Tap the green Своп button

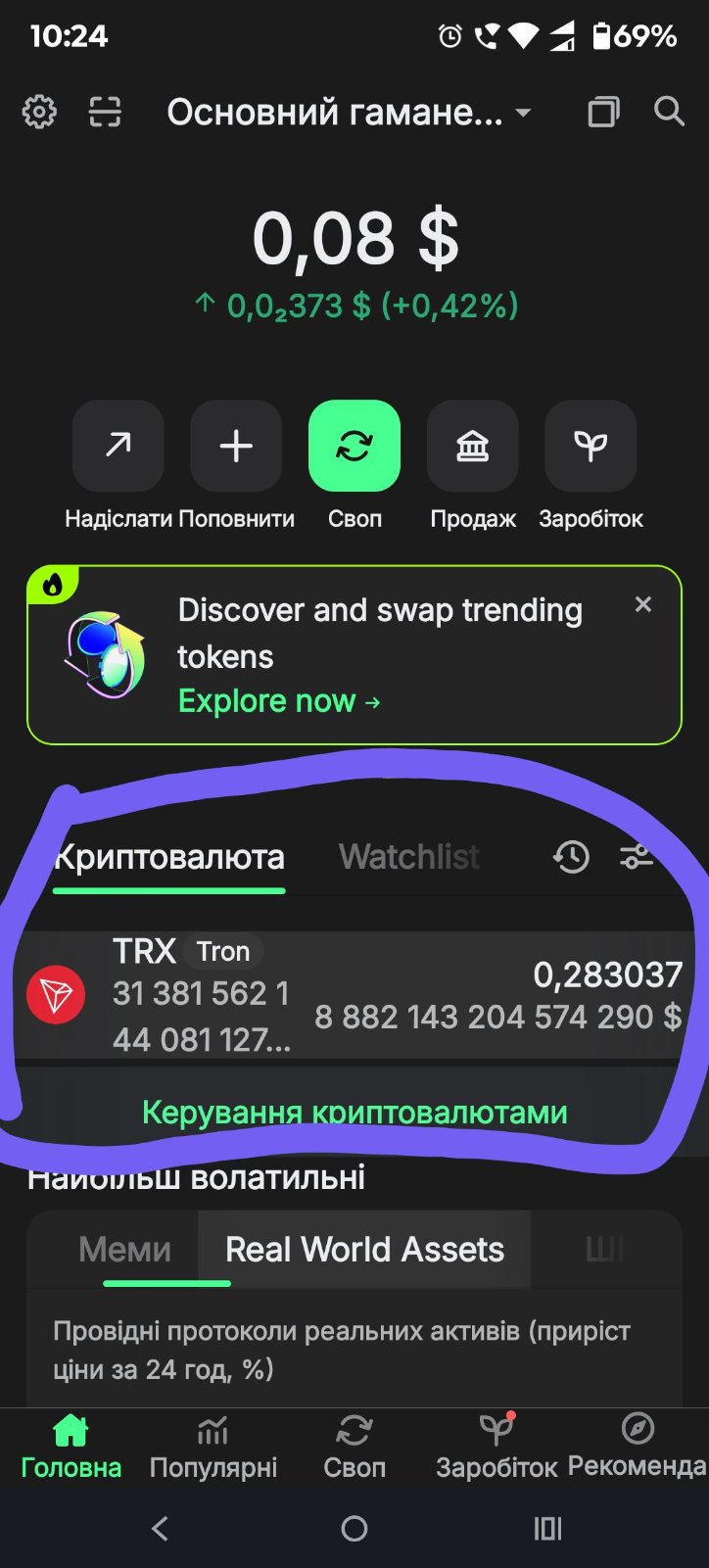(x=354, y=447)
